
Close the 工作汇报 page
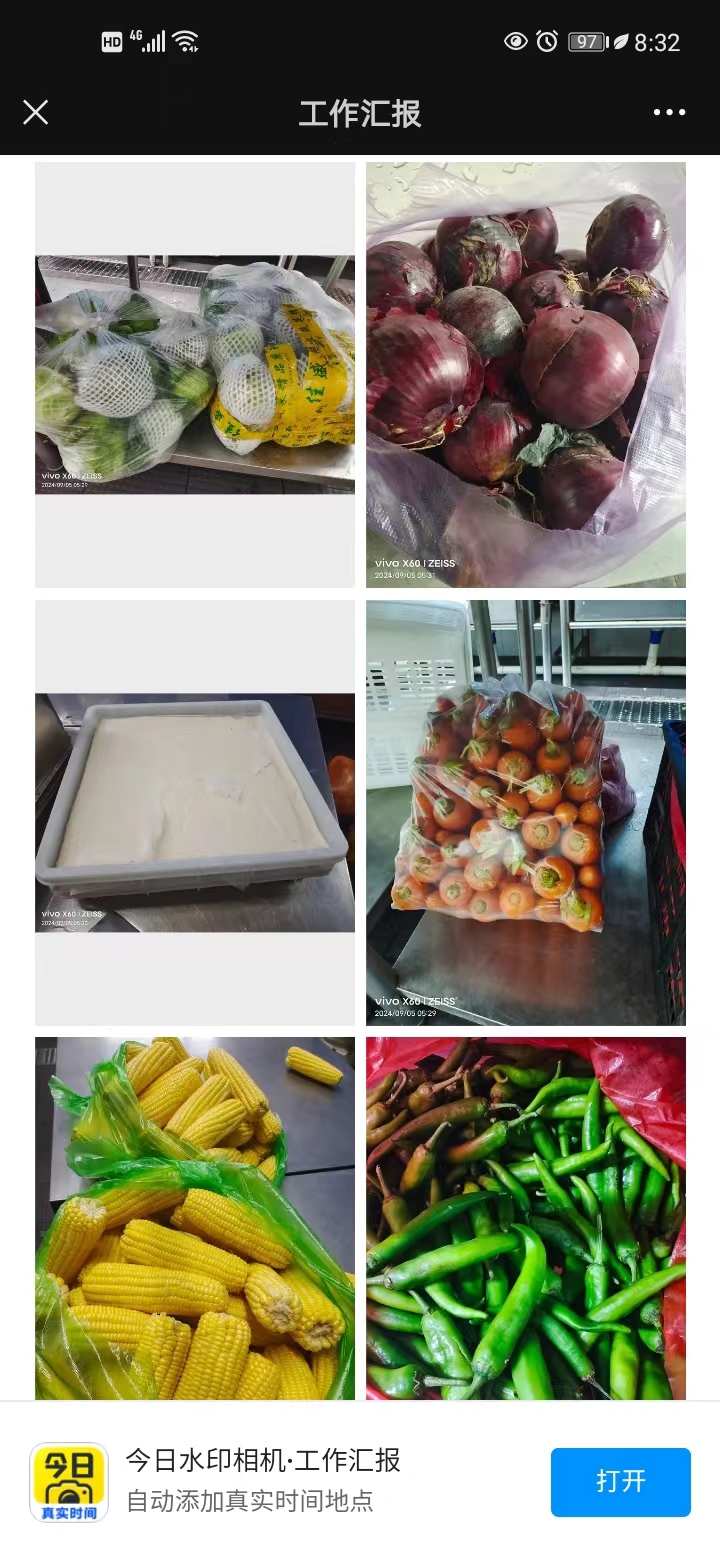36,112
